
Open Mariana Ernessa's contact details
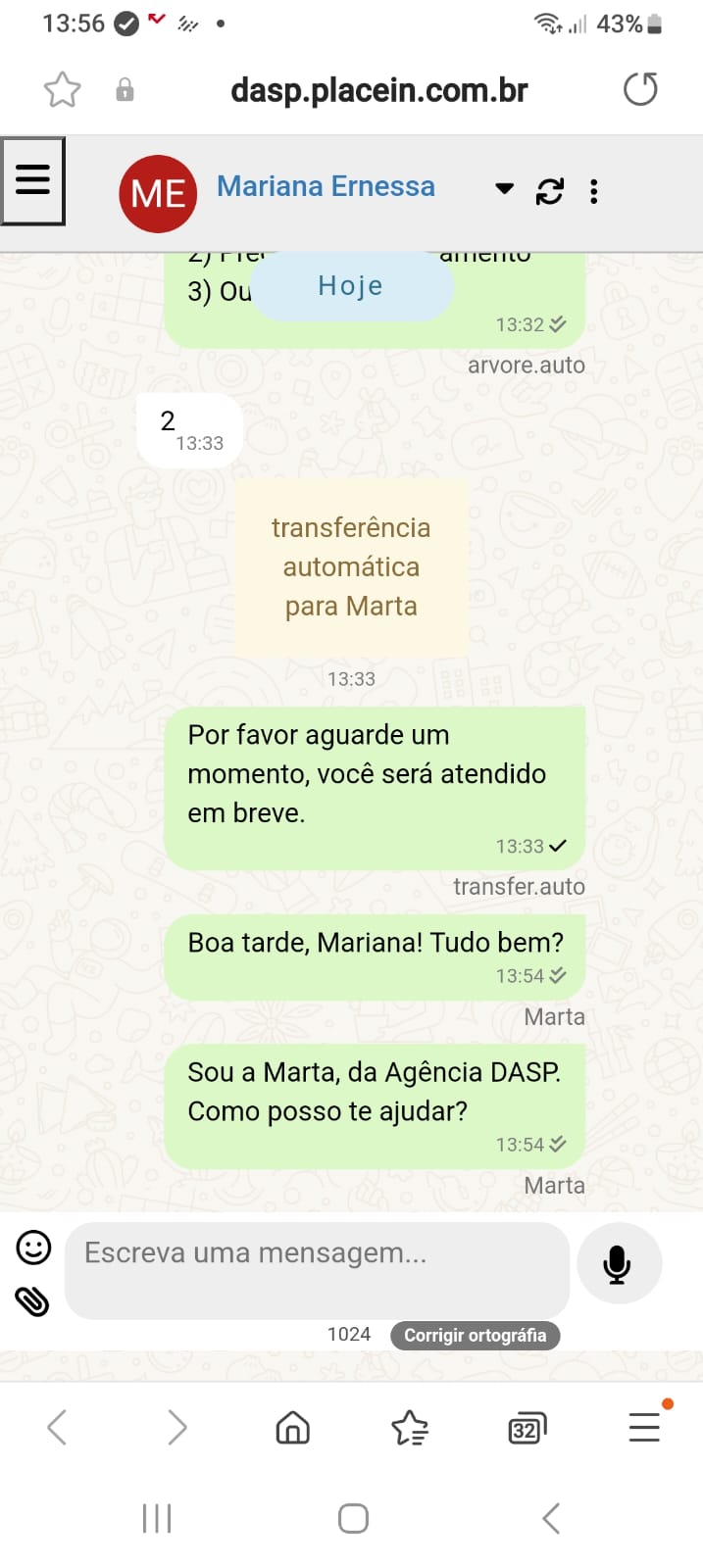325,186
